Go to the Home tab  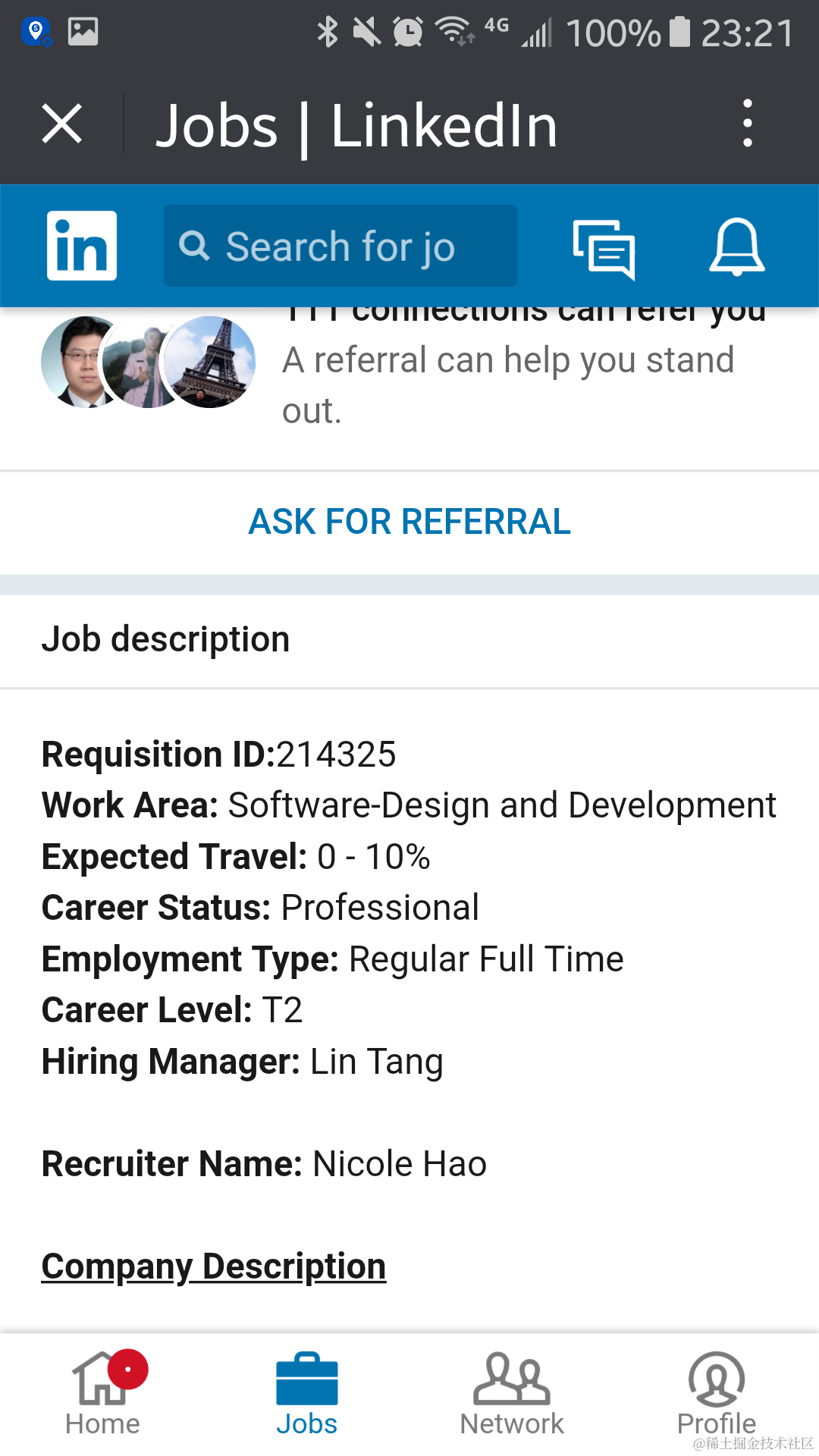pos(103,1394)
